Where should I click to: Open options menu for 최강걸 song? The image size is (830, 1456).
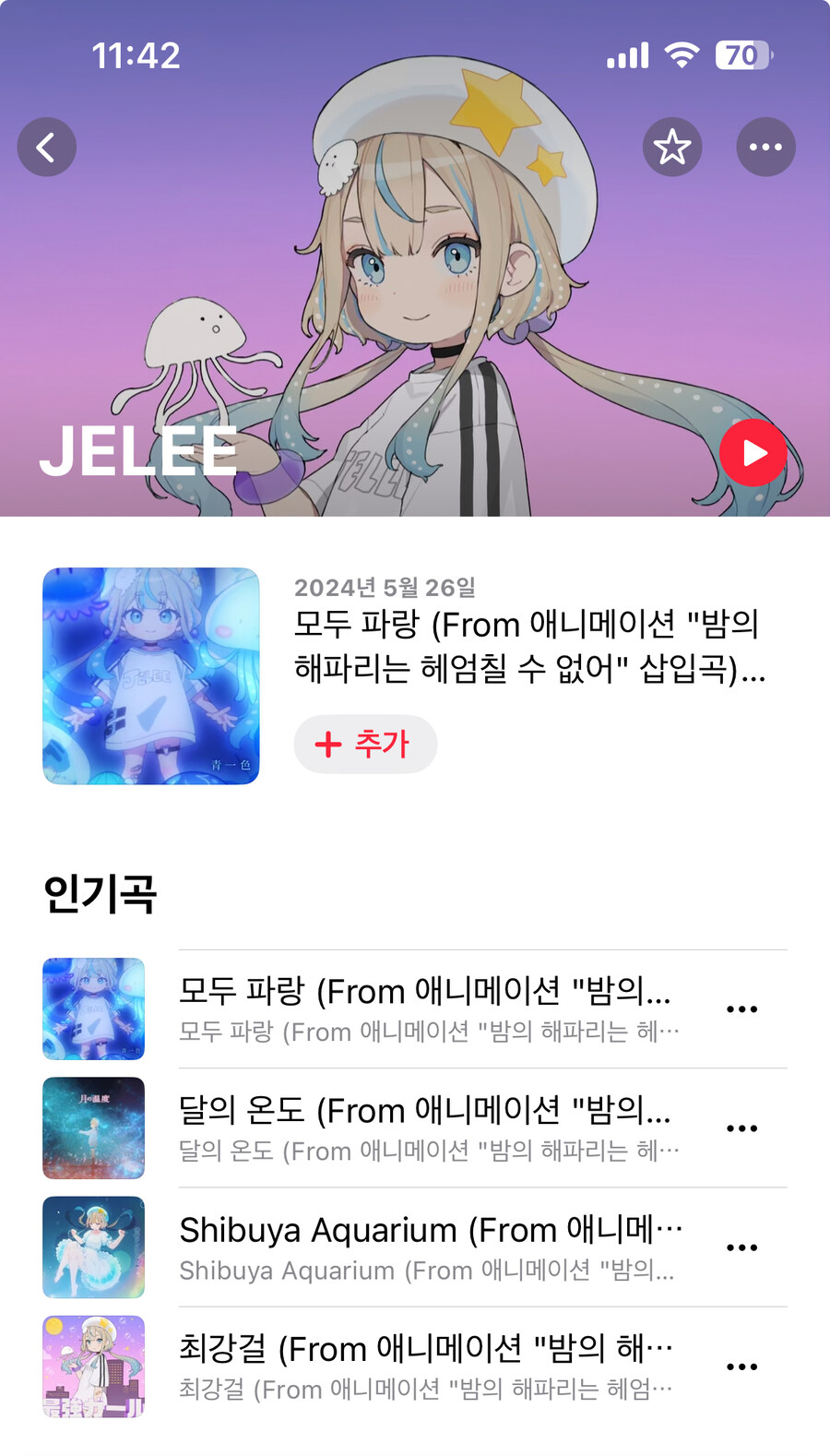[741, 1366]
